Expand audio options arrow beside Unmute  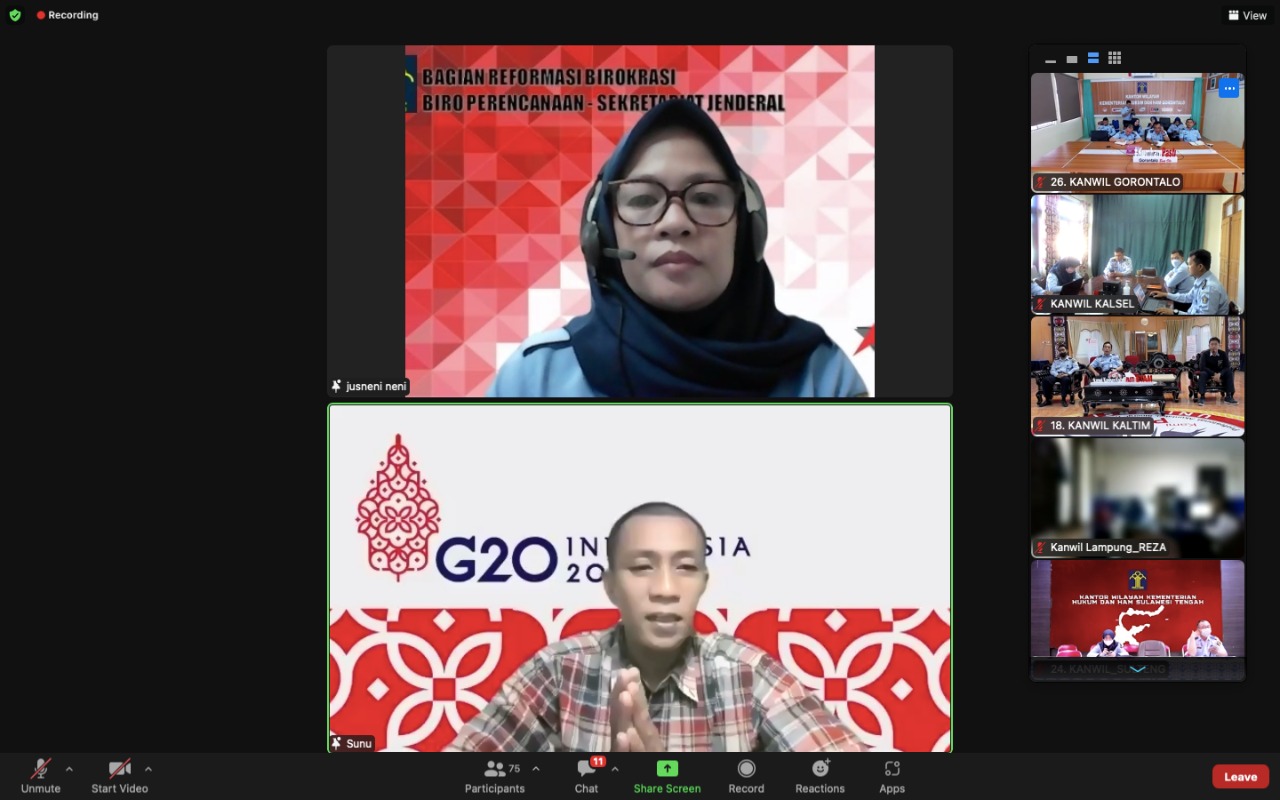tap(69, 769)
